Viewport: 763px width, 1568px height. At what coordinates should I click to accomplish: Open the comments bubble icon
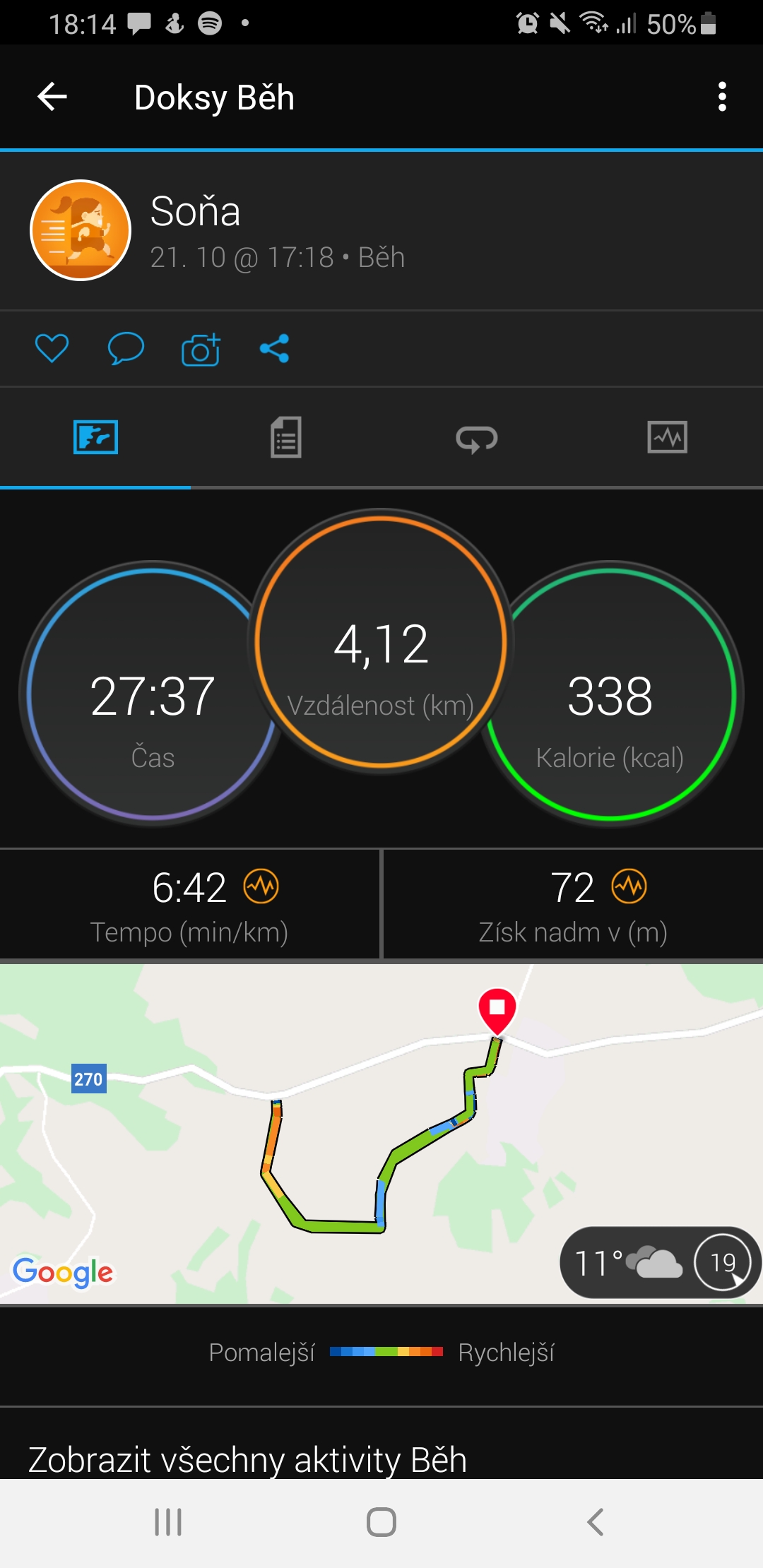[126, 348]
